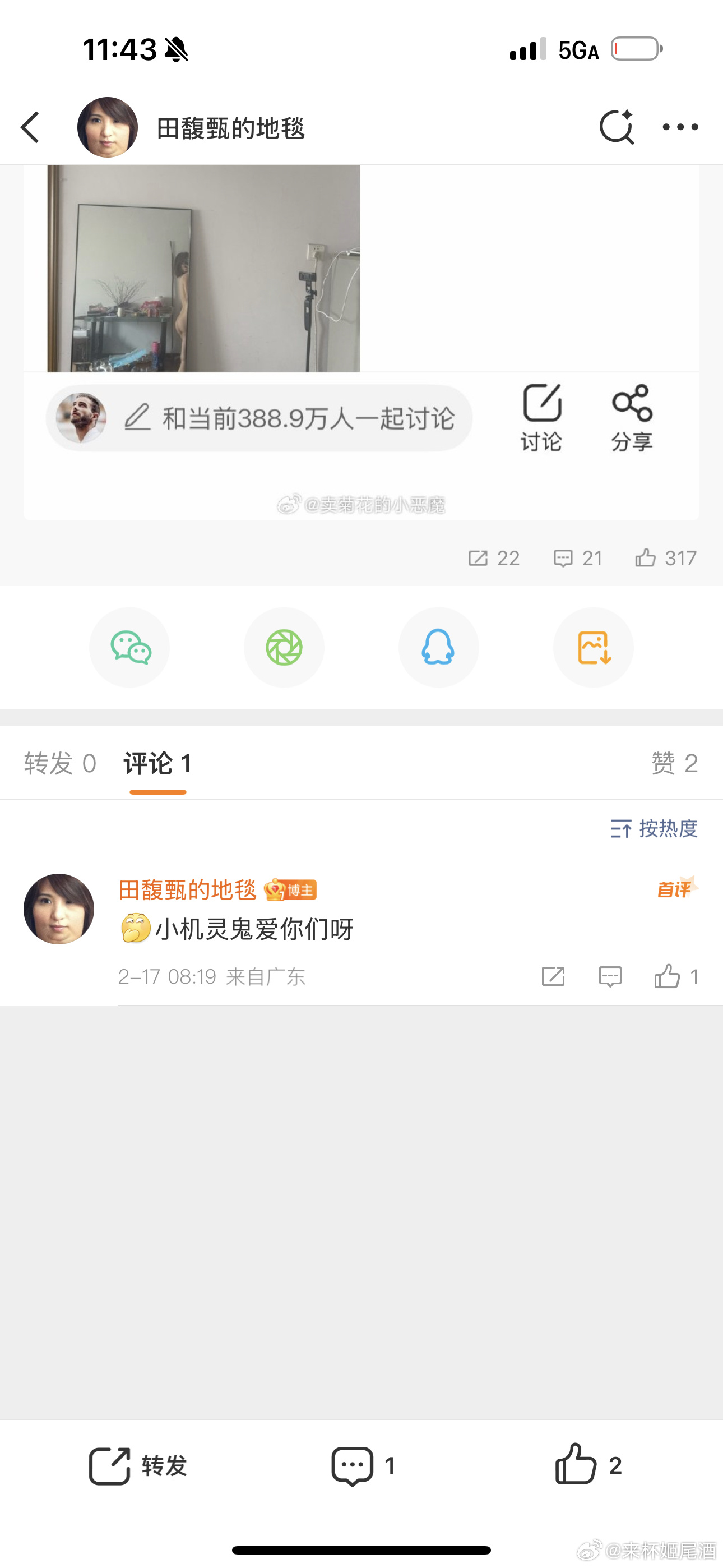Open the author's avatar in the header
This screenshot has height=1568, width=723.
point(108,127)
